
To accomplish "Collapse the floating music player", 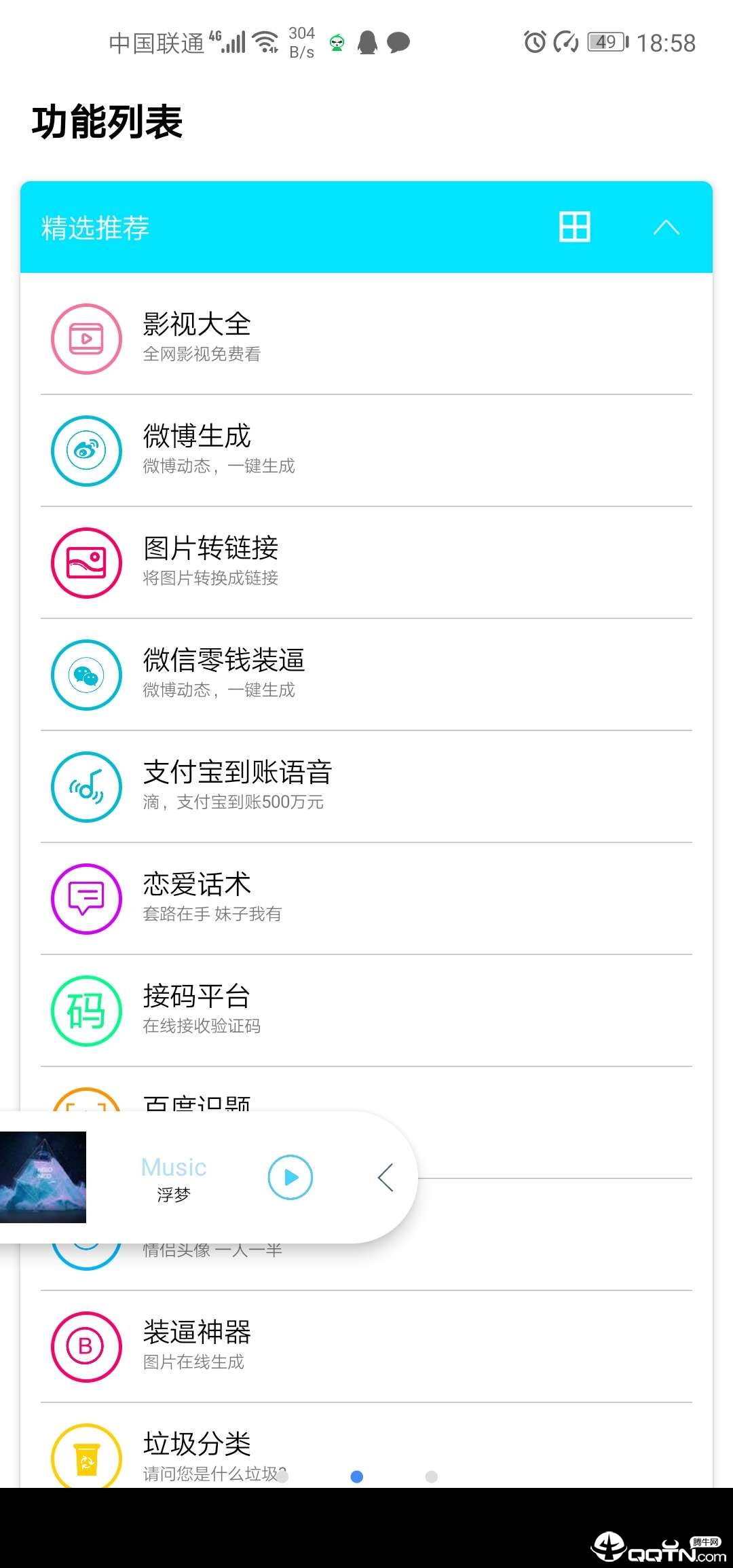I will point(386,1177).
